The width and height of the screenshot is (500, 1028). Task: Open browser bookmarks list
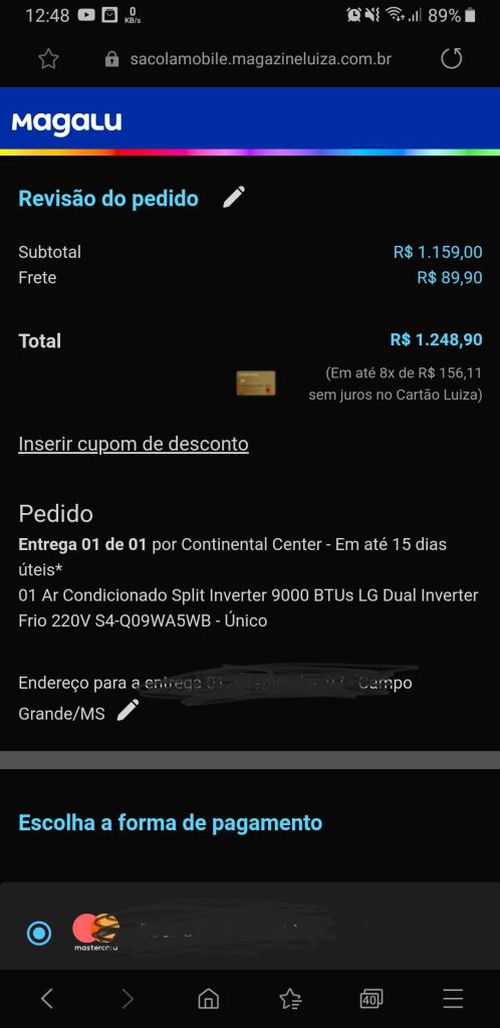tap(290, 999)
